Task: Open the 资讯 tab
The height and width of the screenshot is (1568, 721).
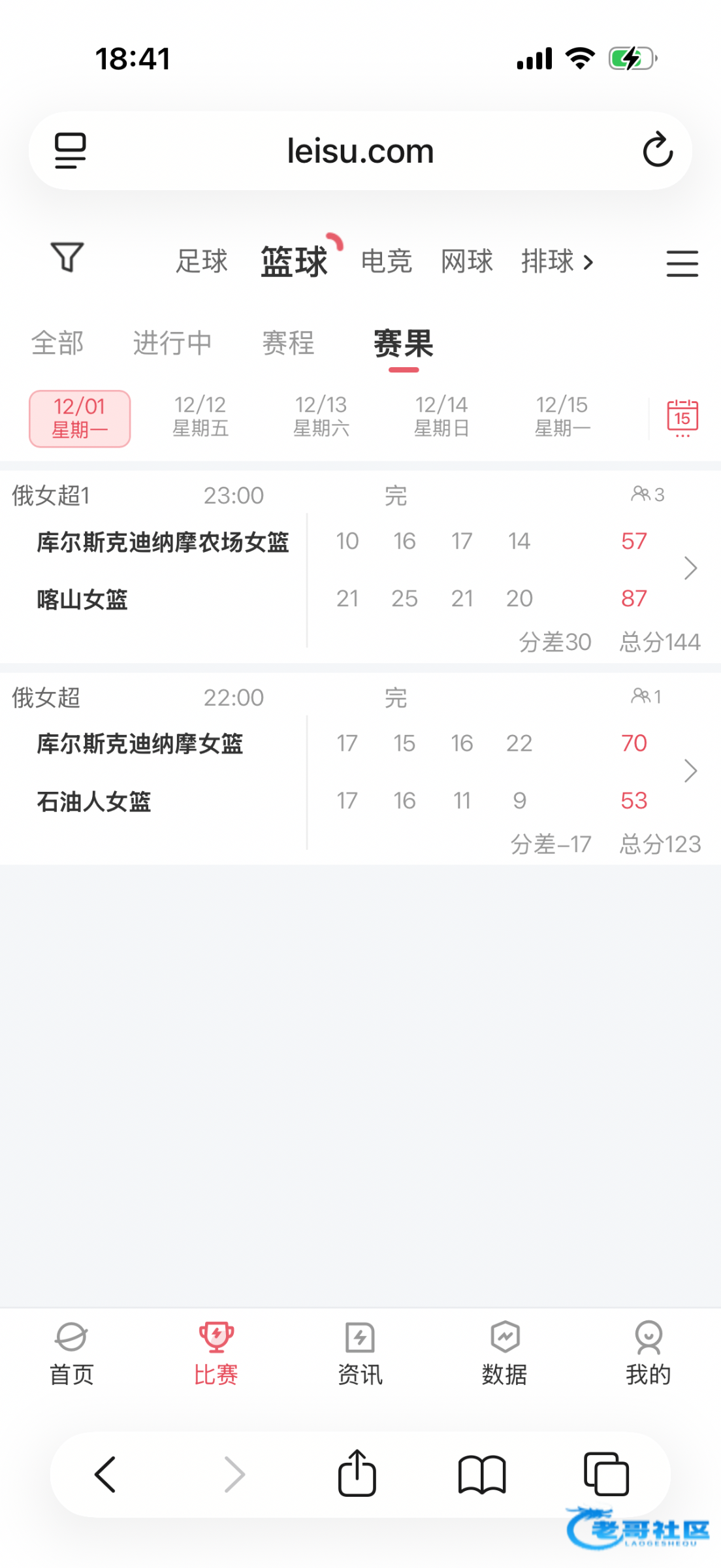Action: pos(360,1354)
